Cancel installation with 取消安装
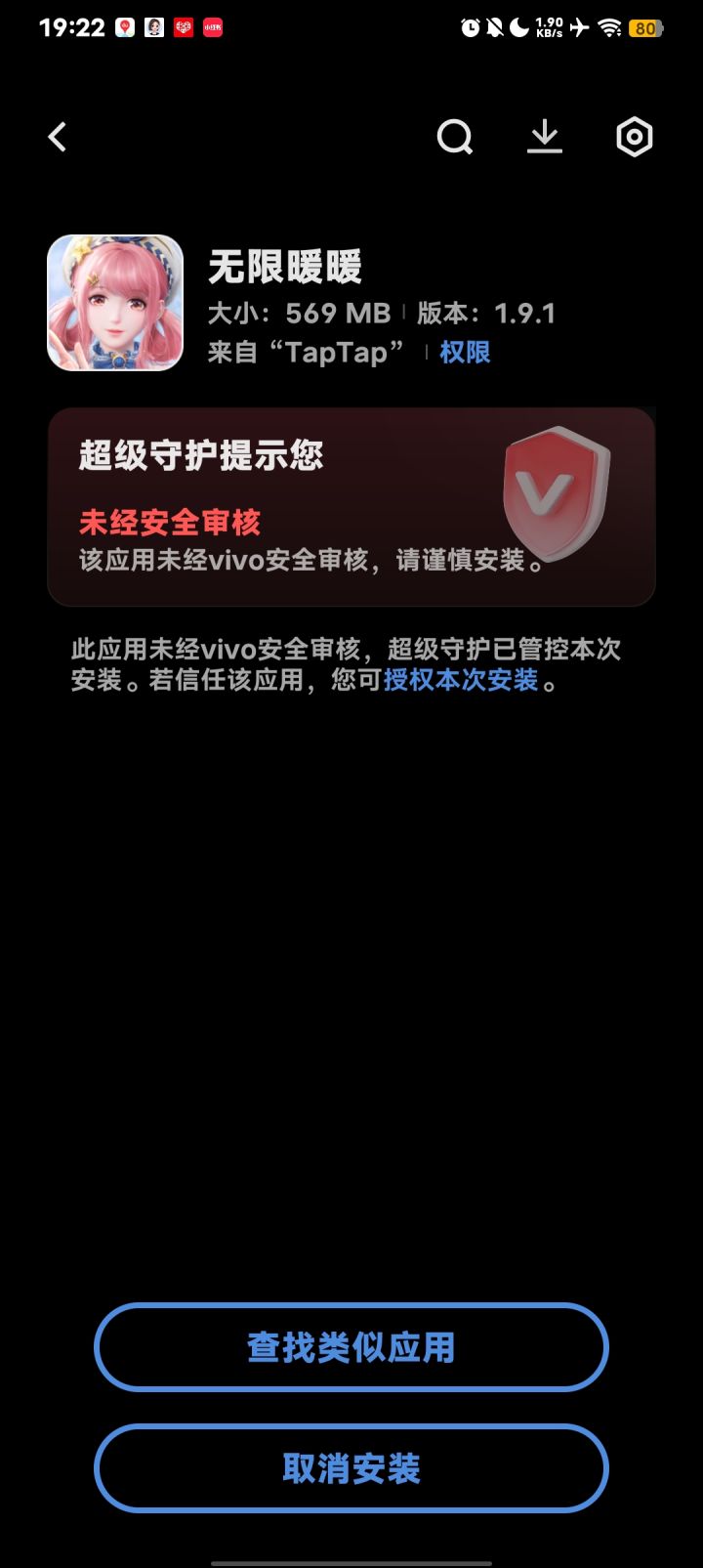Image resolution: width=703 pixels, height=1568 pixels. click(351, 1467)
